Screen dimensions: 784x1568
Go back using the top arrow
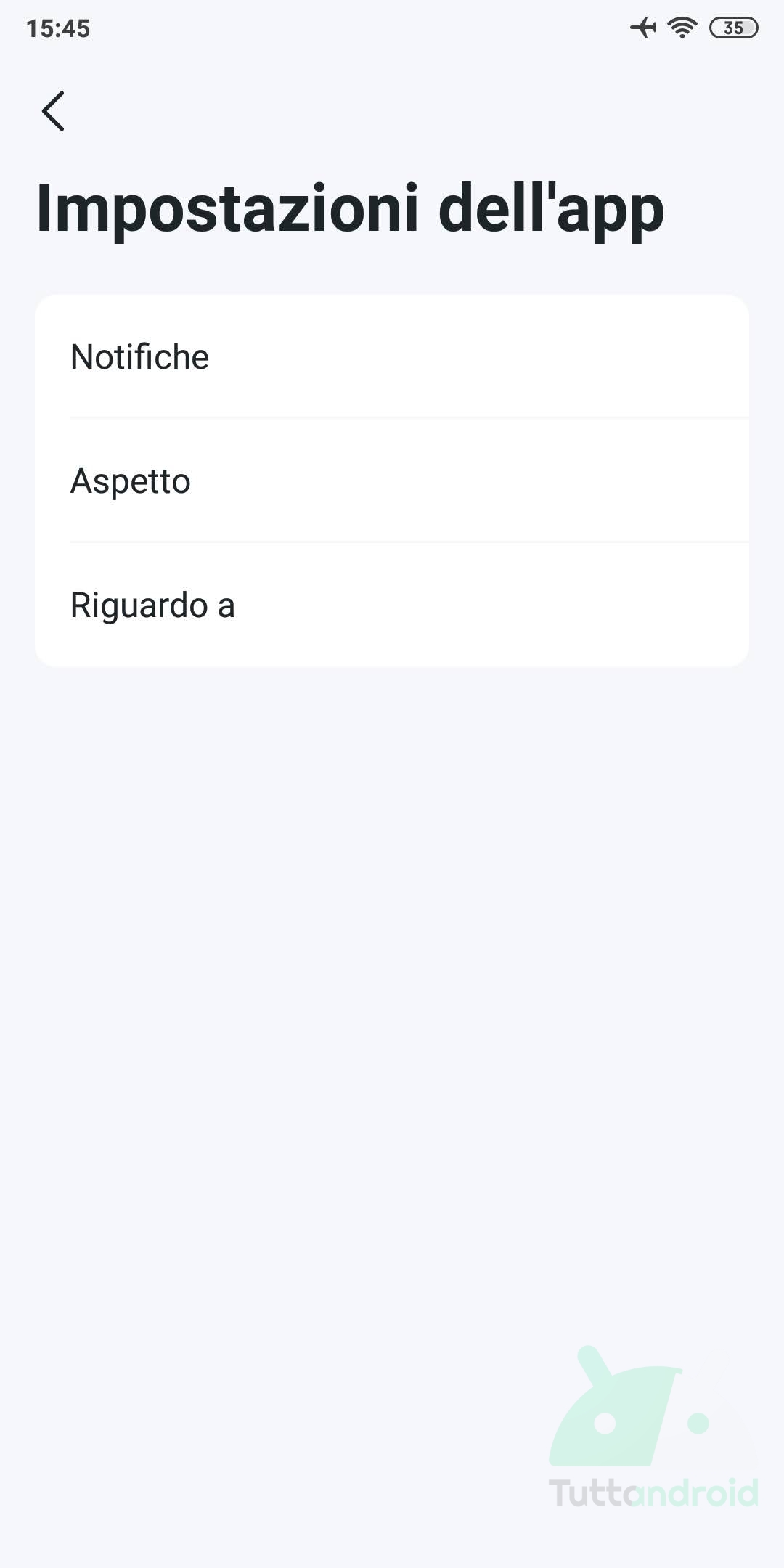pyautogui.click(x=53, y=111)
